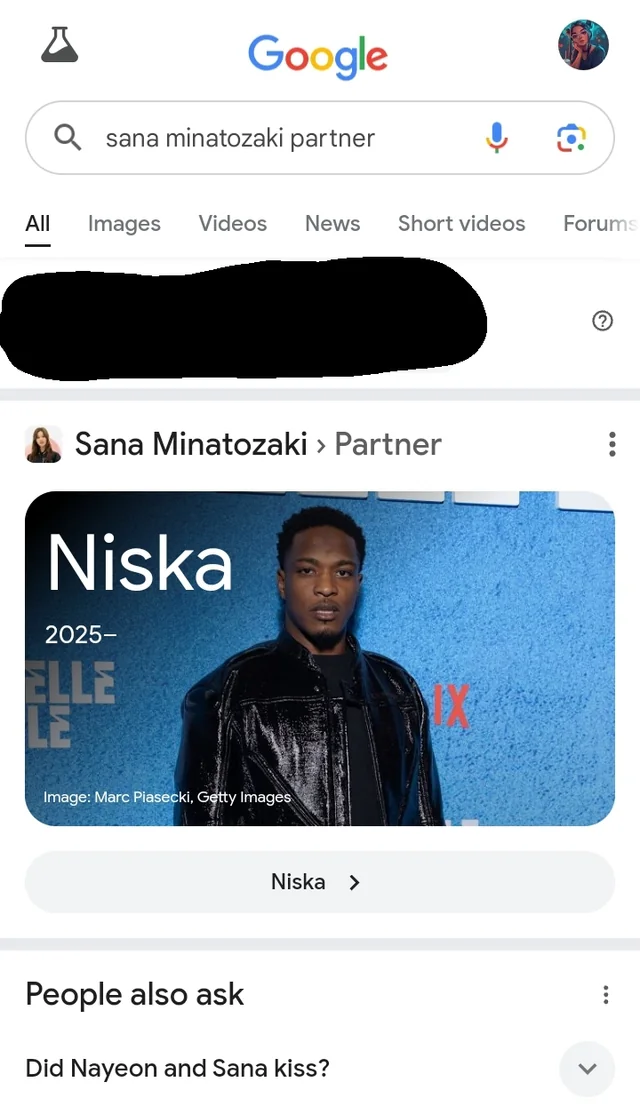Open the account profile avatar
The width and height of the screenshot is (640, 1114).
583,45
